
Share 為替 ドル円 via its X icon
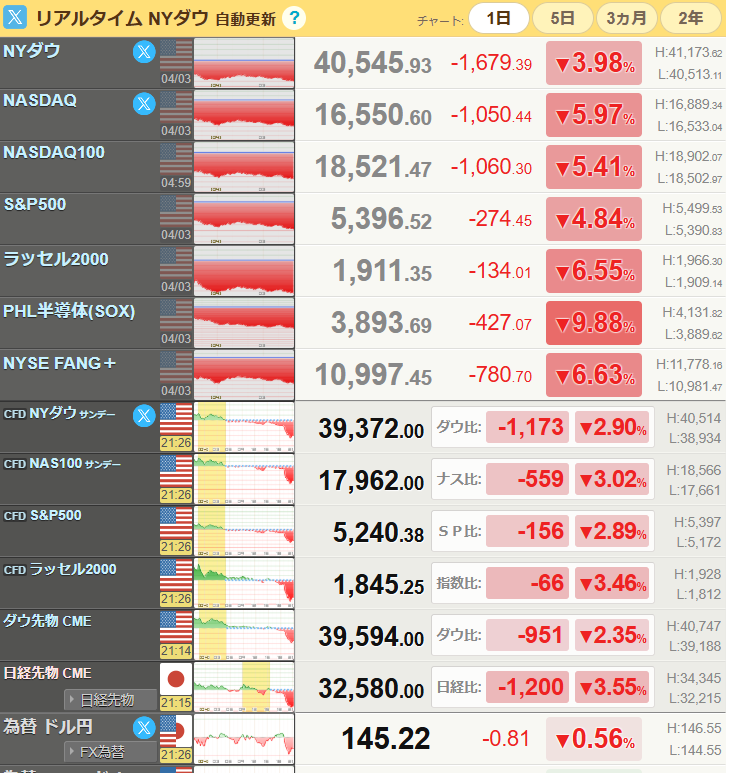(x=144, y=728)
